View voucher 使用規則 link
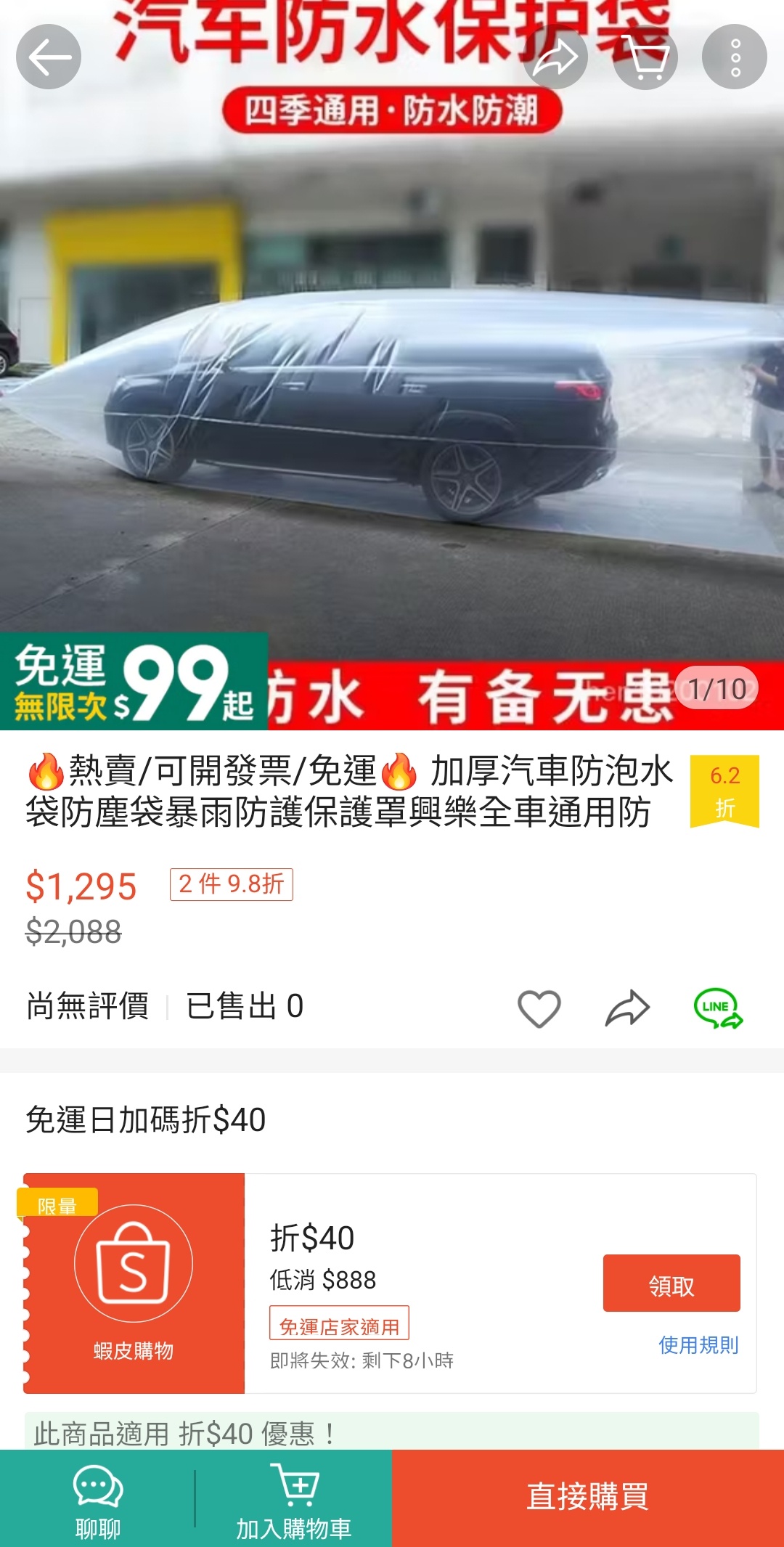The image size is (784, 1547). coord(698,1345)
